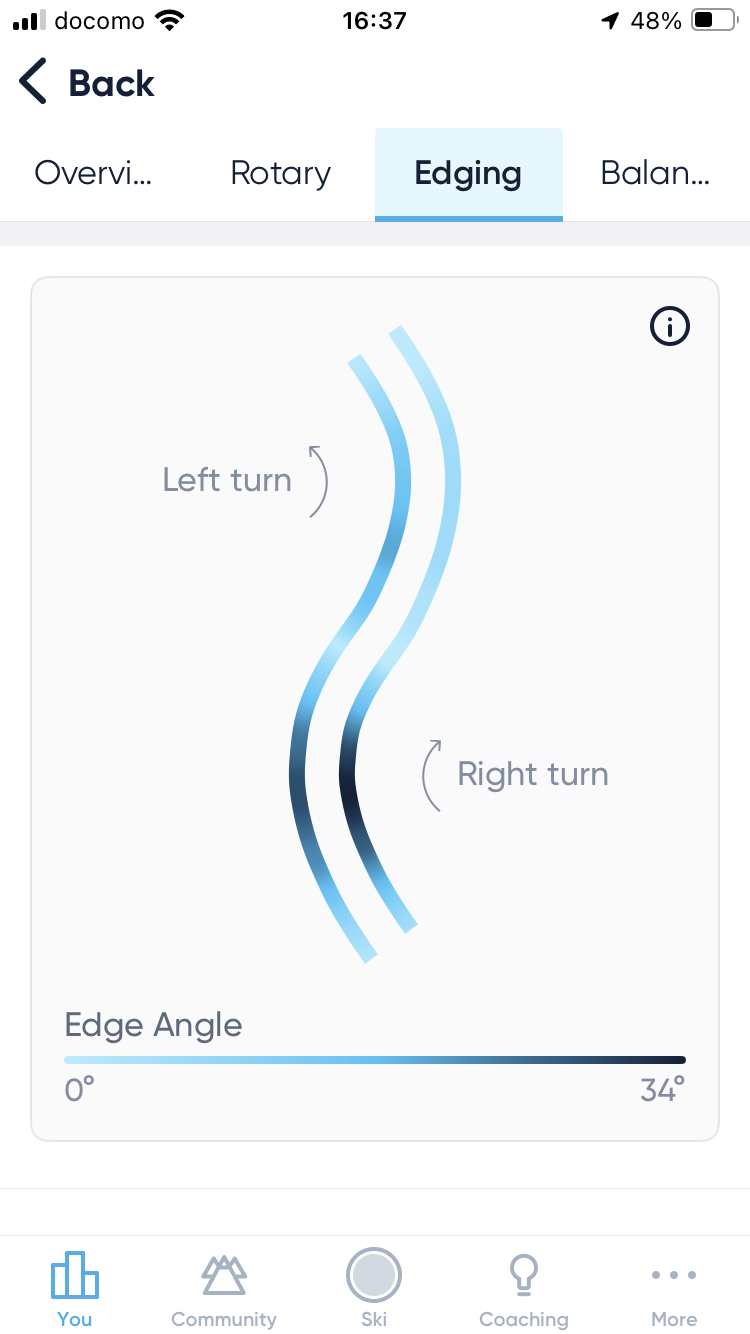Go back to the previous screen

pos(86,82)
